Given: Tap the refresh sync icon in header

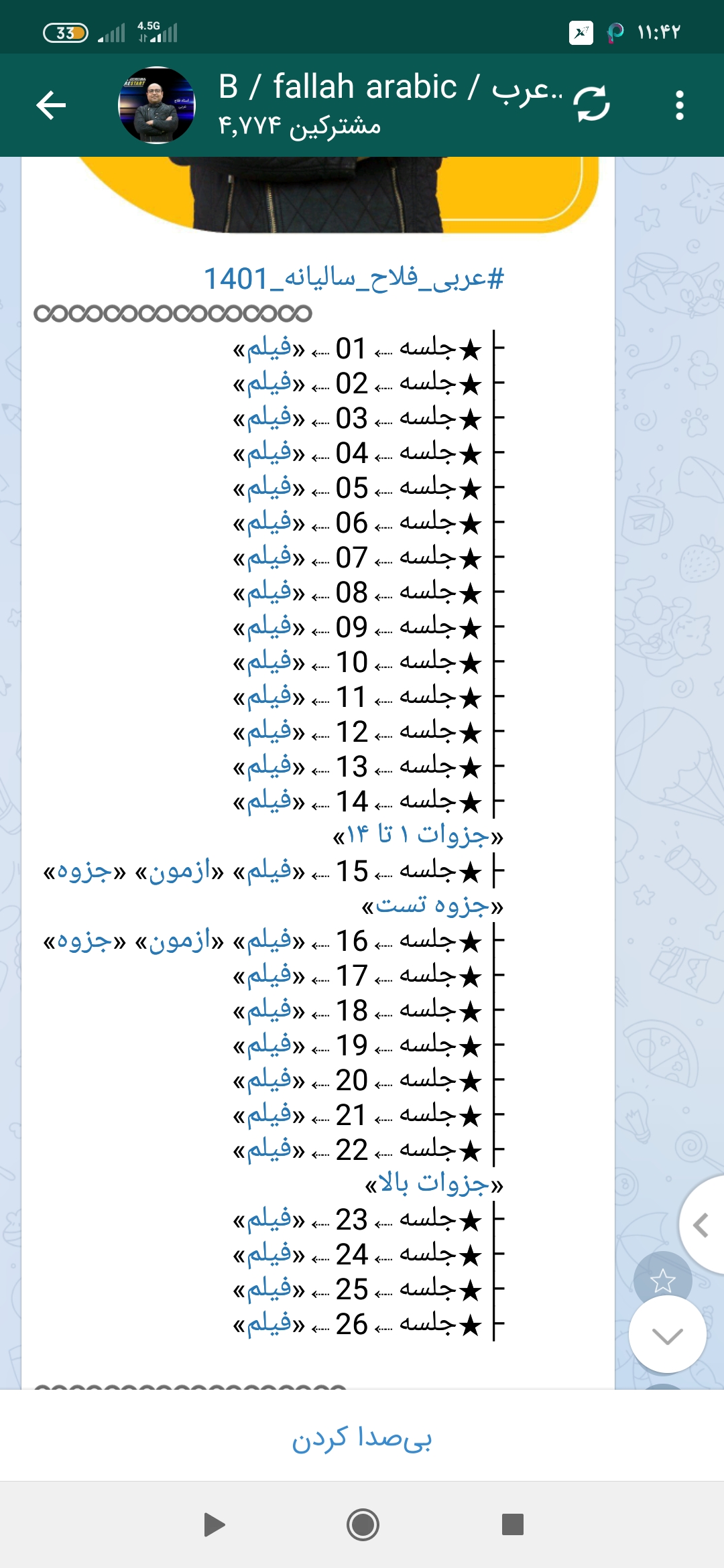Looking at the screenshot, I should click(x=591, y=105).
